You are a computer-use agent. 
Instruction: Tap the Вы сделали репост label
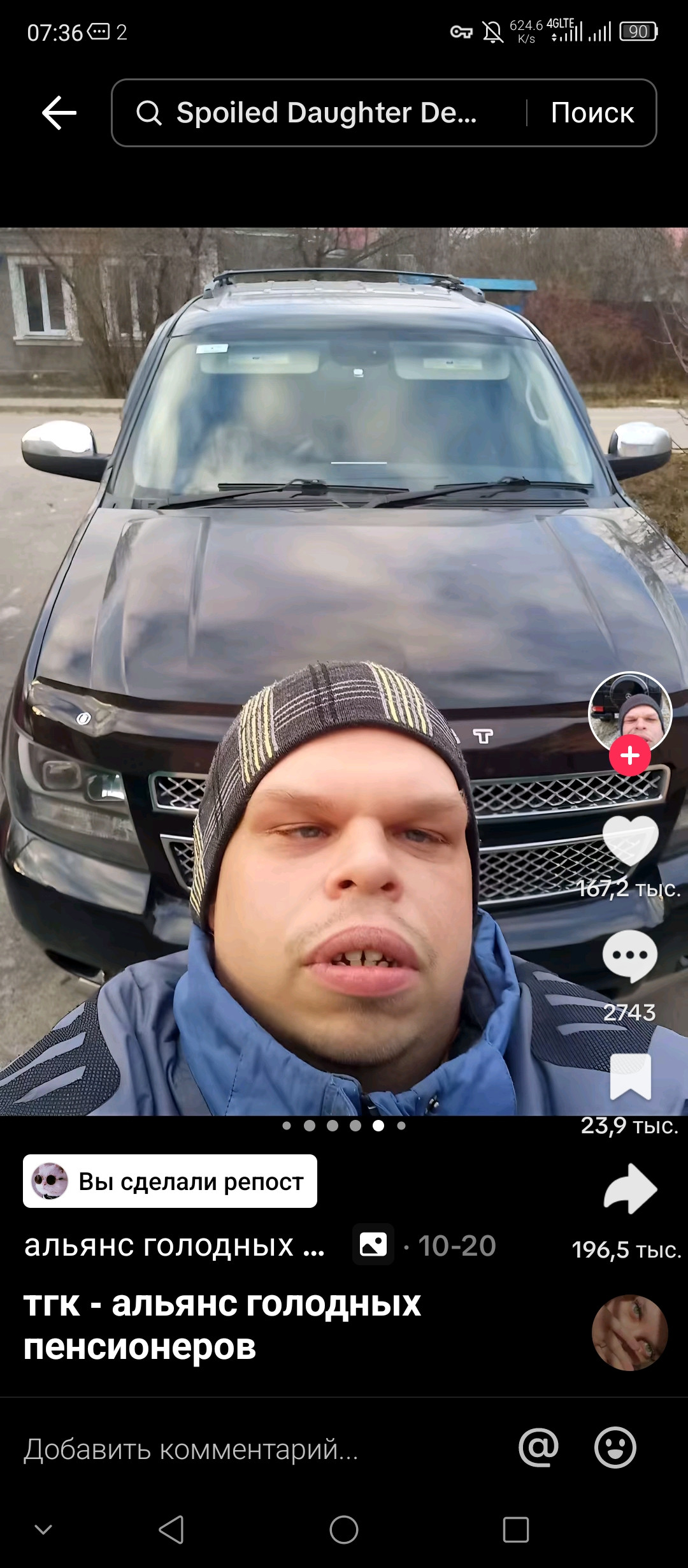coord(170,1181)
